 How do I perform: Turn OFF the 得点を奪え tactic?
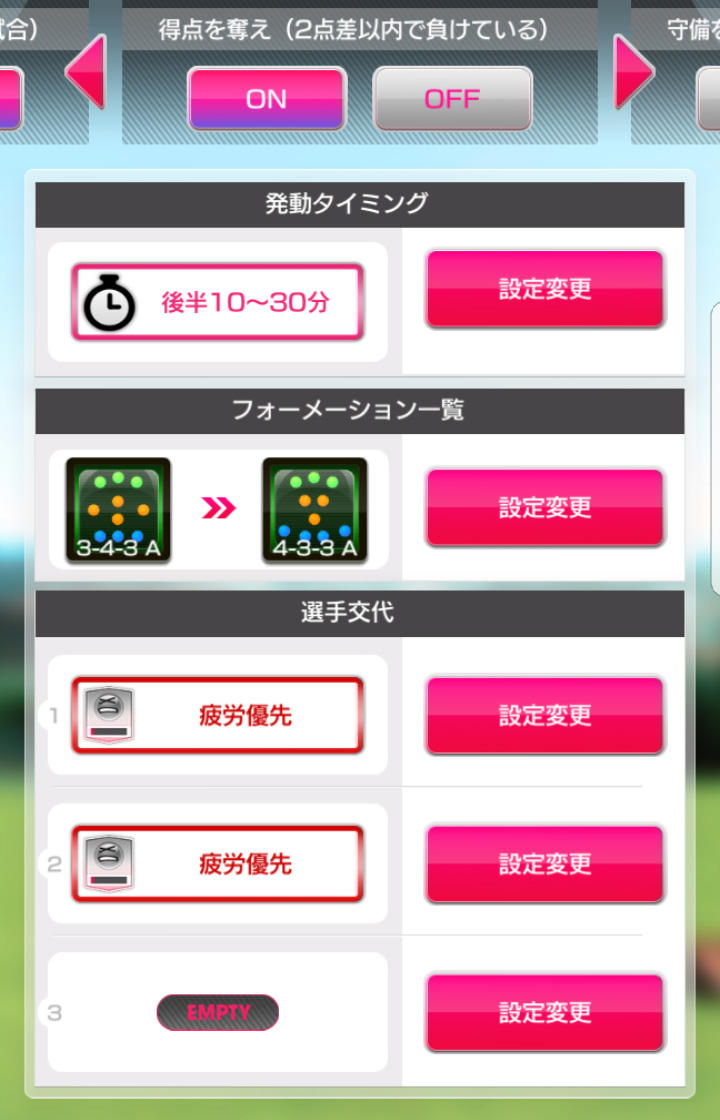452,99
